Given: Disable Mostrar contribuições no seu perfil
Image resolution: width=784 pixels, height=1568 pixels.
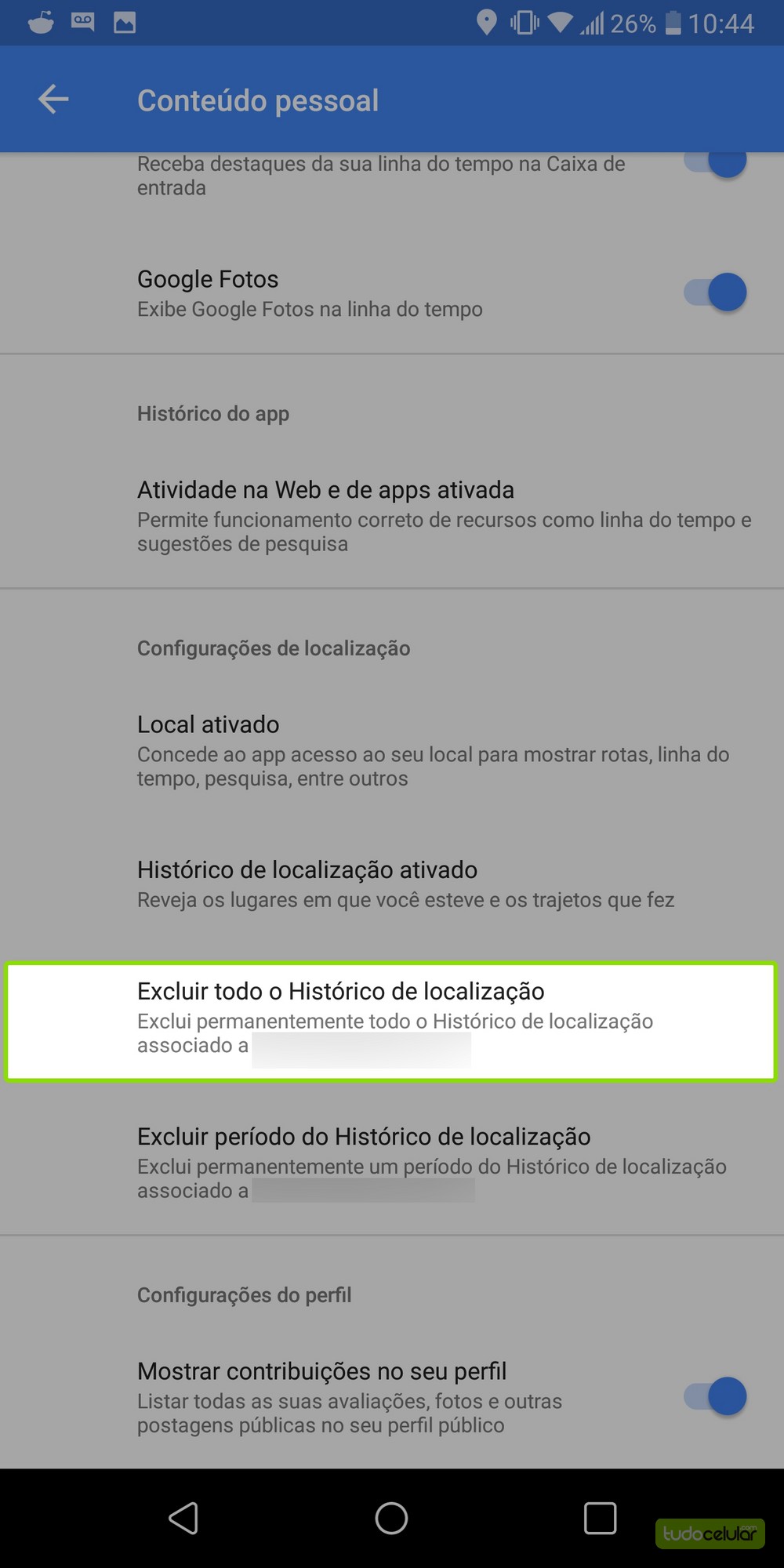Looking at the screenshot, I should [716, 1396].
